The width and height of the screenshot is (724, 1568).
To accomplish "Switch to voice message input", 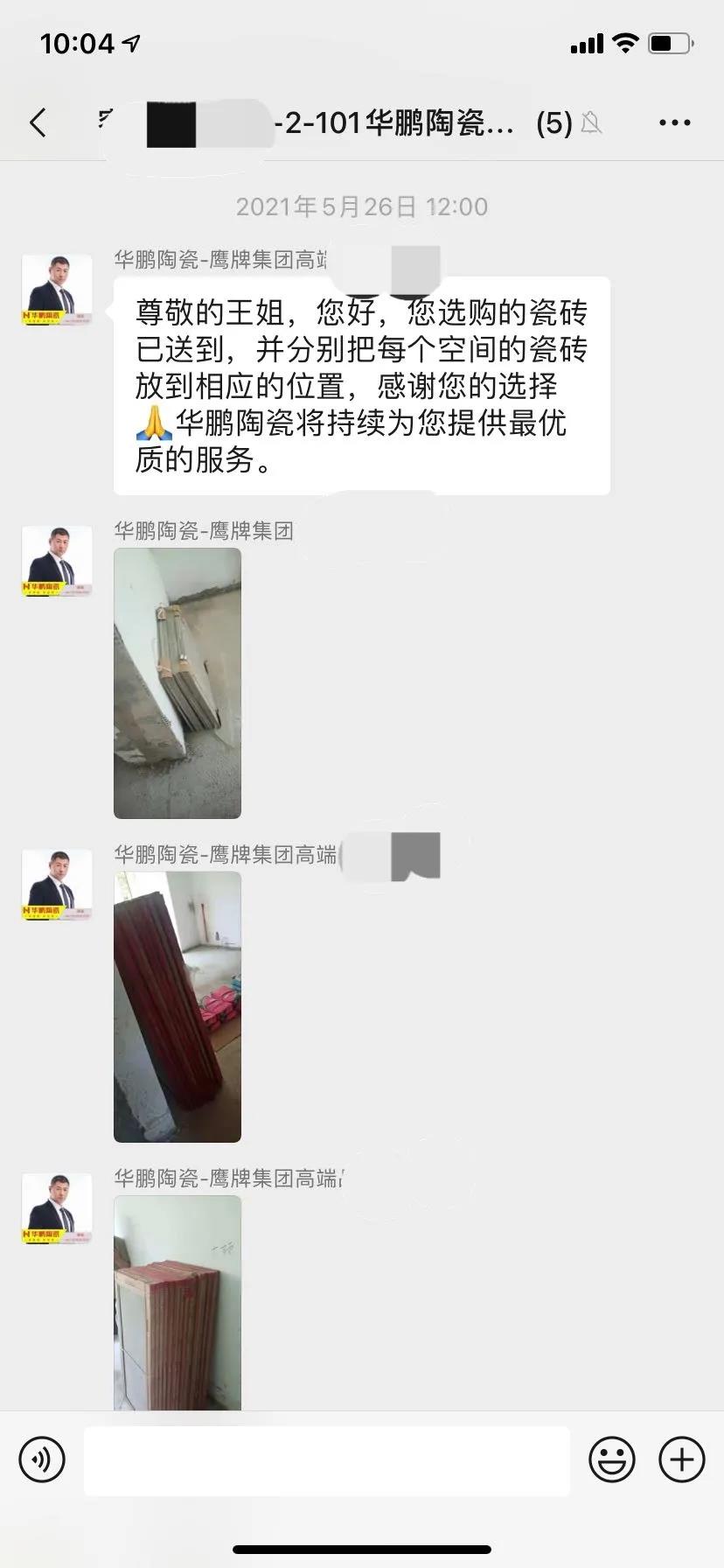I will [x=42, y=1459].
